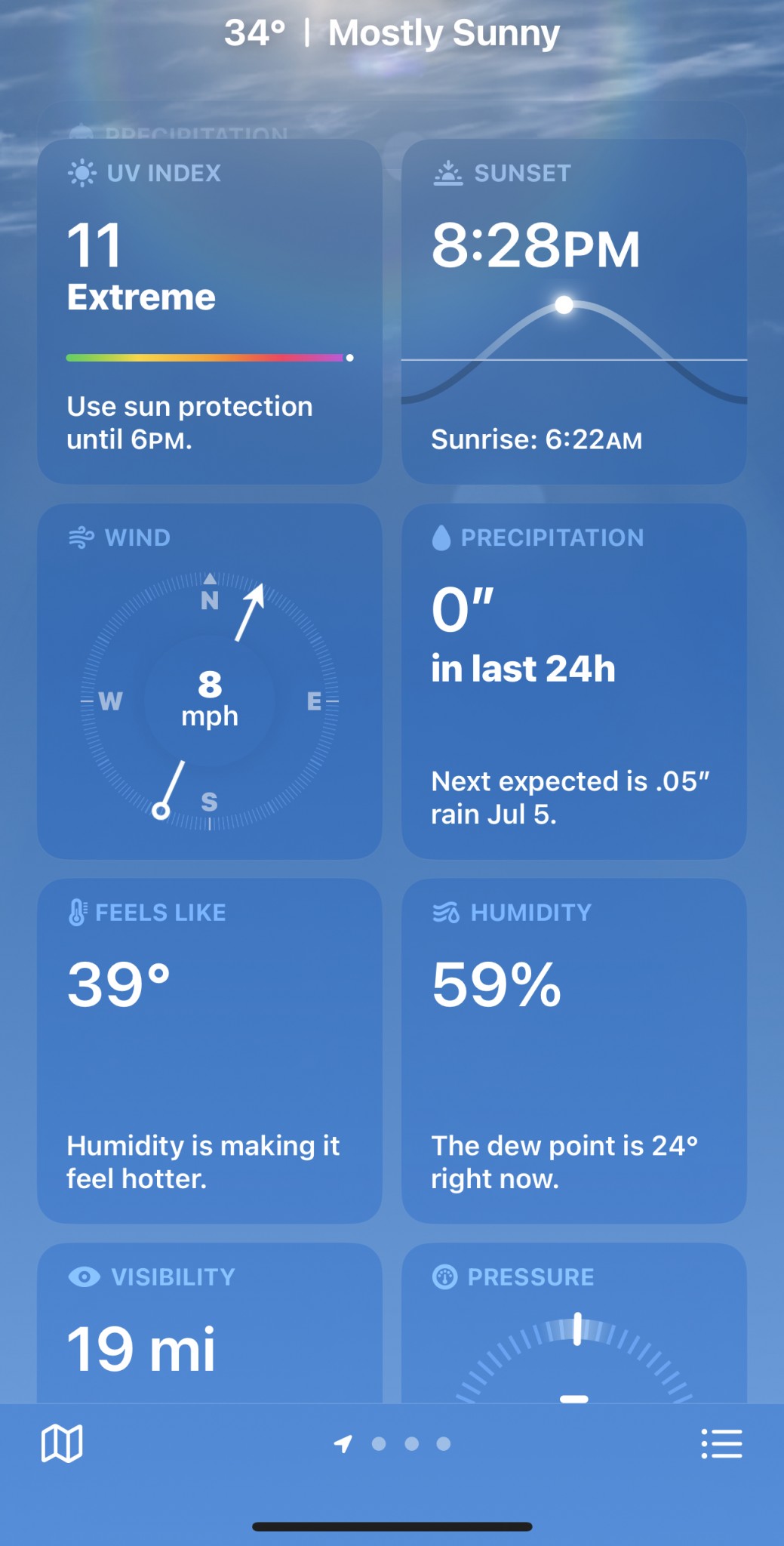View Humidity details card

(574, 1049)
